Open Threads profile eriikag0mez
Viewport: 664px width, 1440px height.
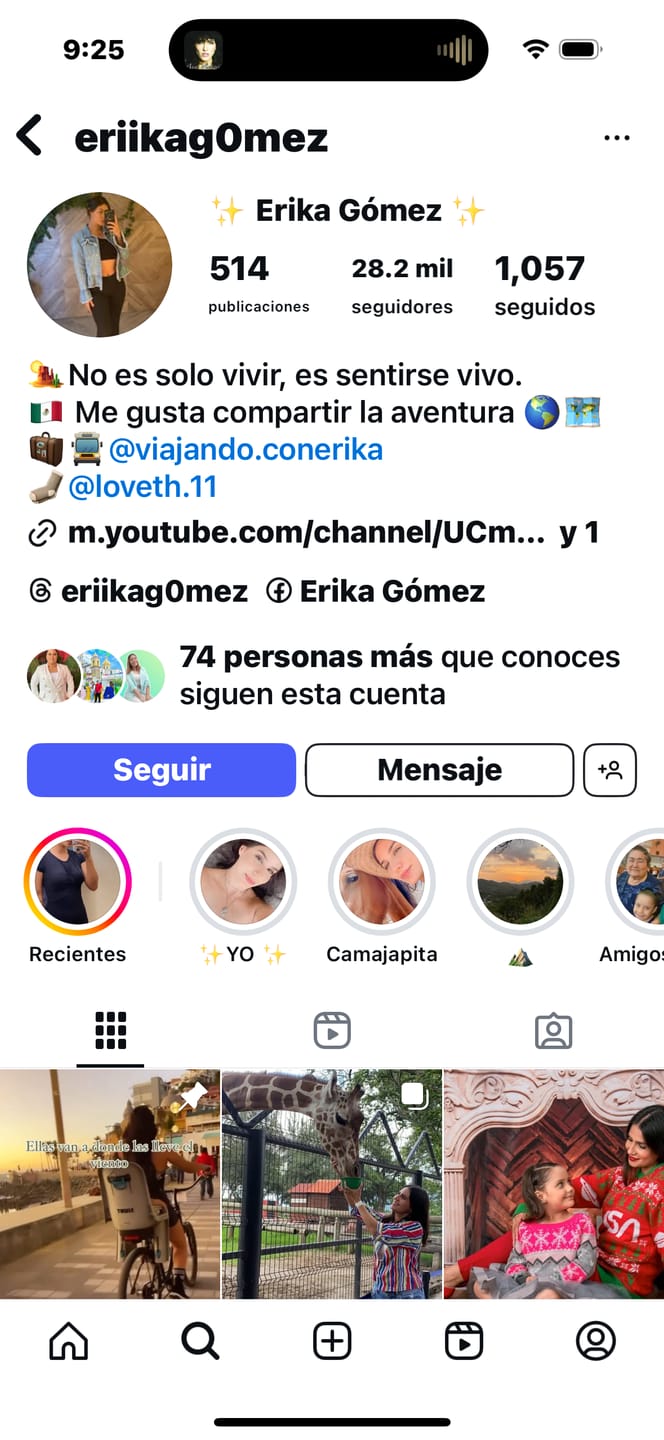pyautogui.click(x=138, y=591)
